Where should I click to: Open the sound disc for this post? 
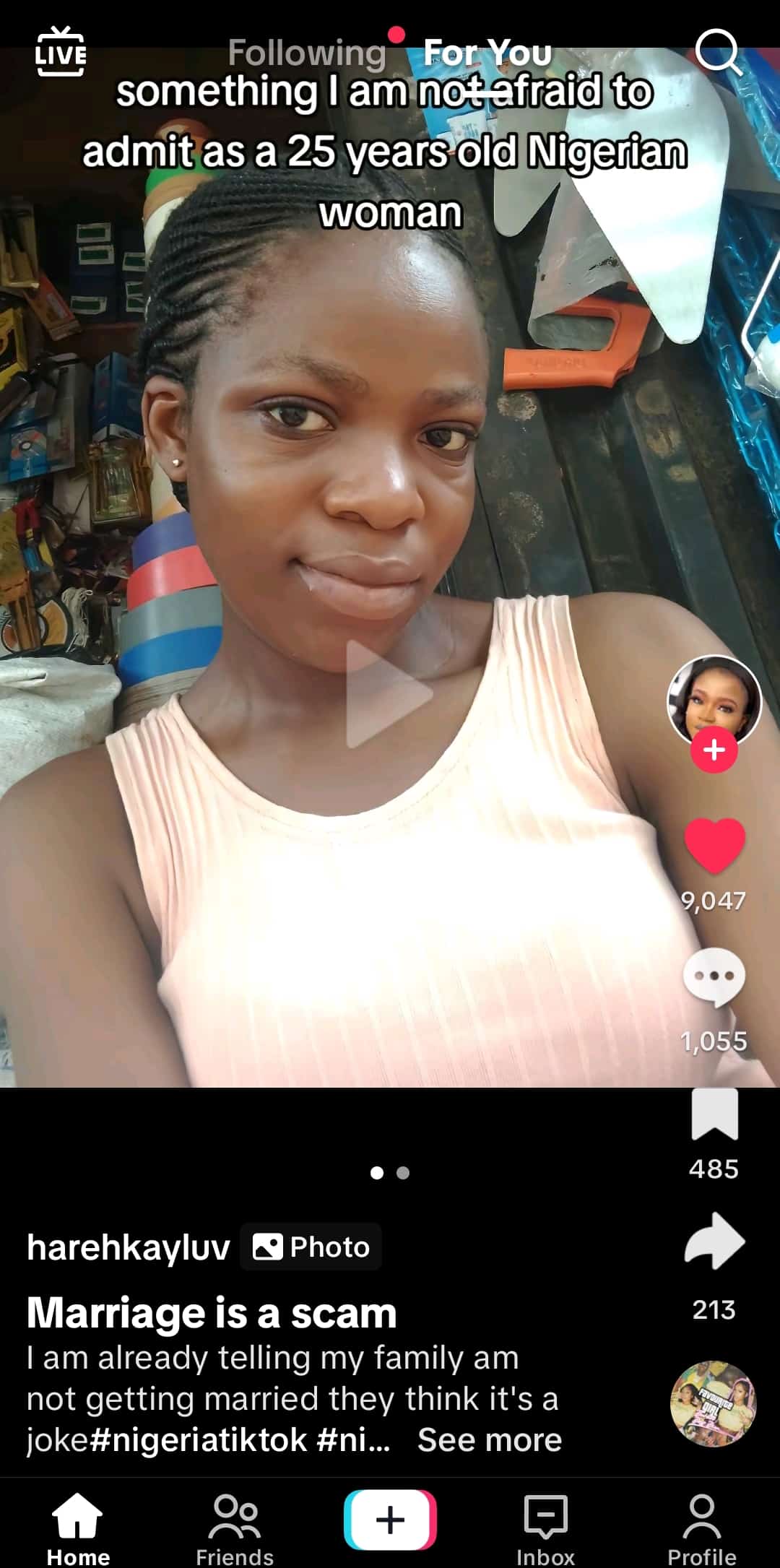tap(714, 1403)
